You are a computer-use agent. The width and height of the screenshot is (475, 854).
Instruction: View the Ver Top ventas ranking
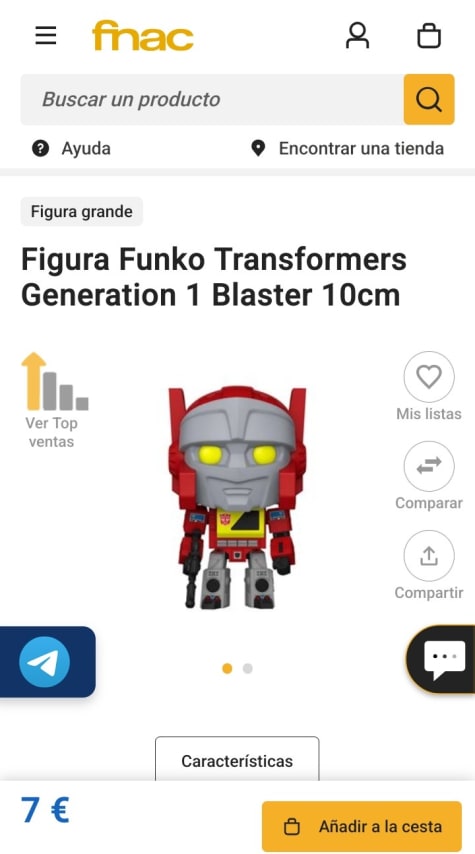[54, 400]
